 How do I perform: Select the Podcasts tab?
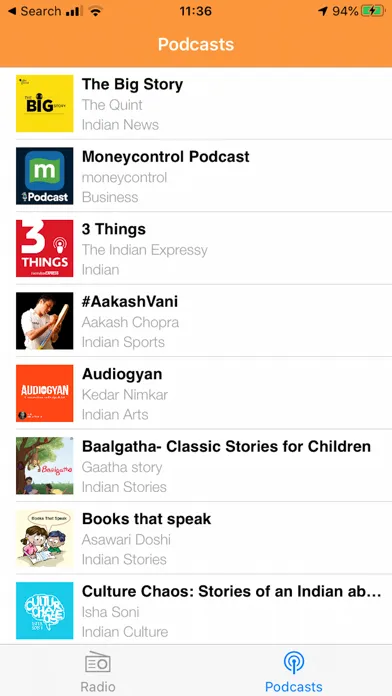[x=293, y=671]
